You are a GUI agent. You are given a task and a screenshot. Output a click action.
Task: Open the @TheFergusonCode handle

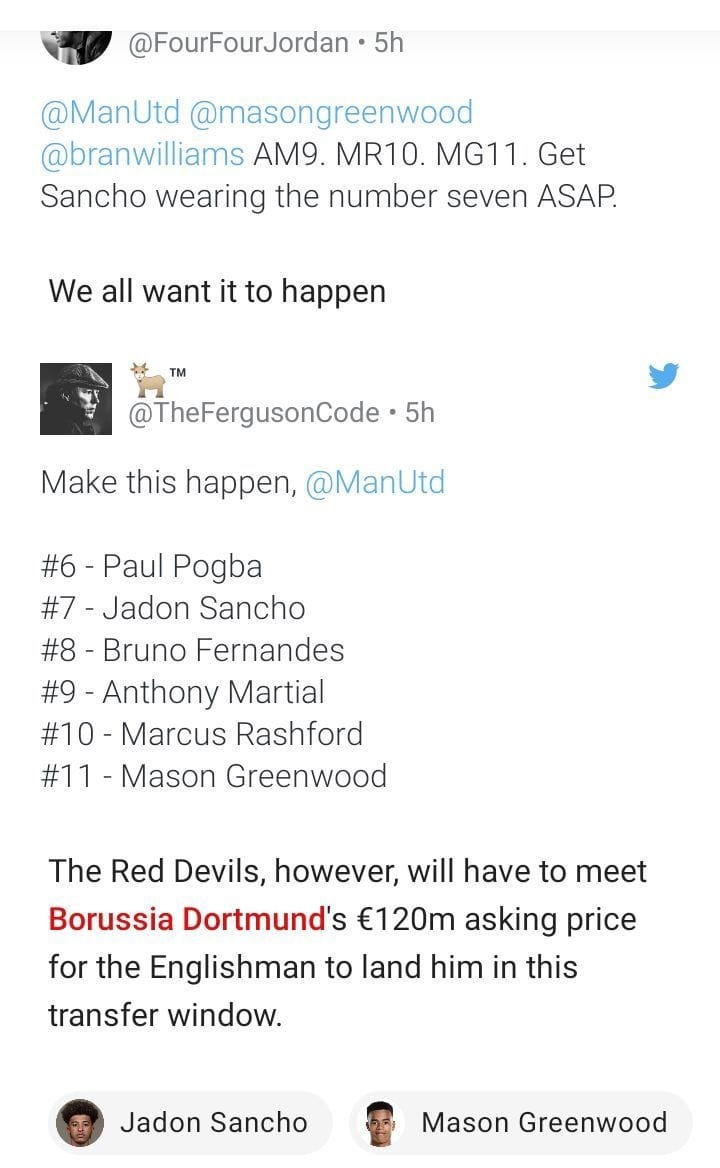point(254,412)
